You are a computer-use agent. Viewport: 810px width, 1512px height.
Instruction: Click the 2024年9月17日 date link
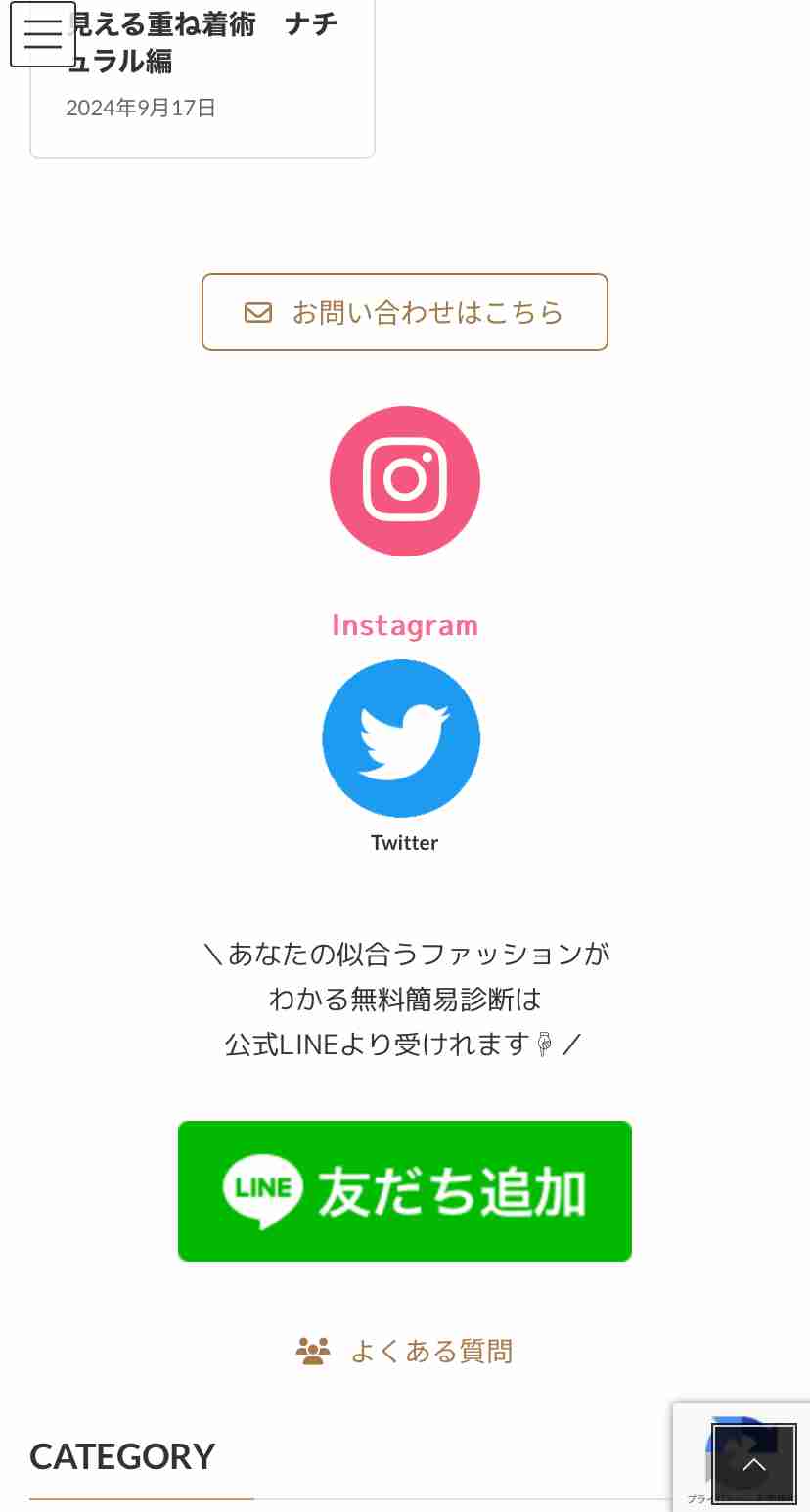point(140,108)
